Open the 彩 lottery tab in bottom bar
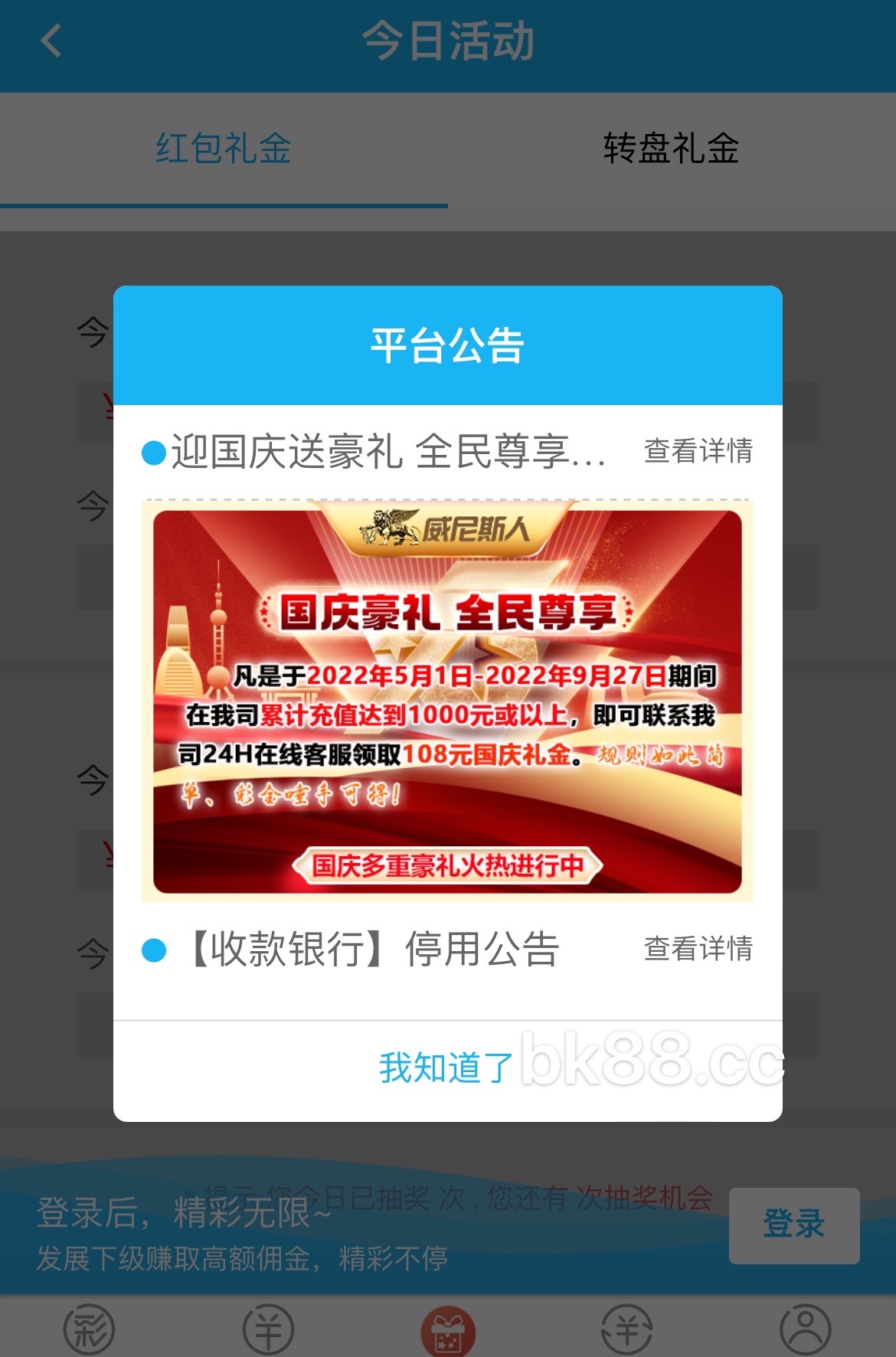 [x=89, y=1329]
